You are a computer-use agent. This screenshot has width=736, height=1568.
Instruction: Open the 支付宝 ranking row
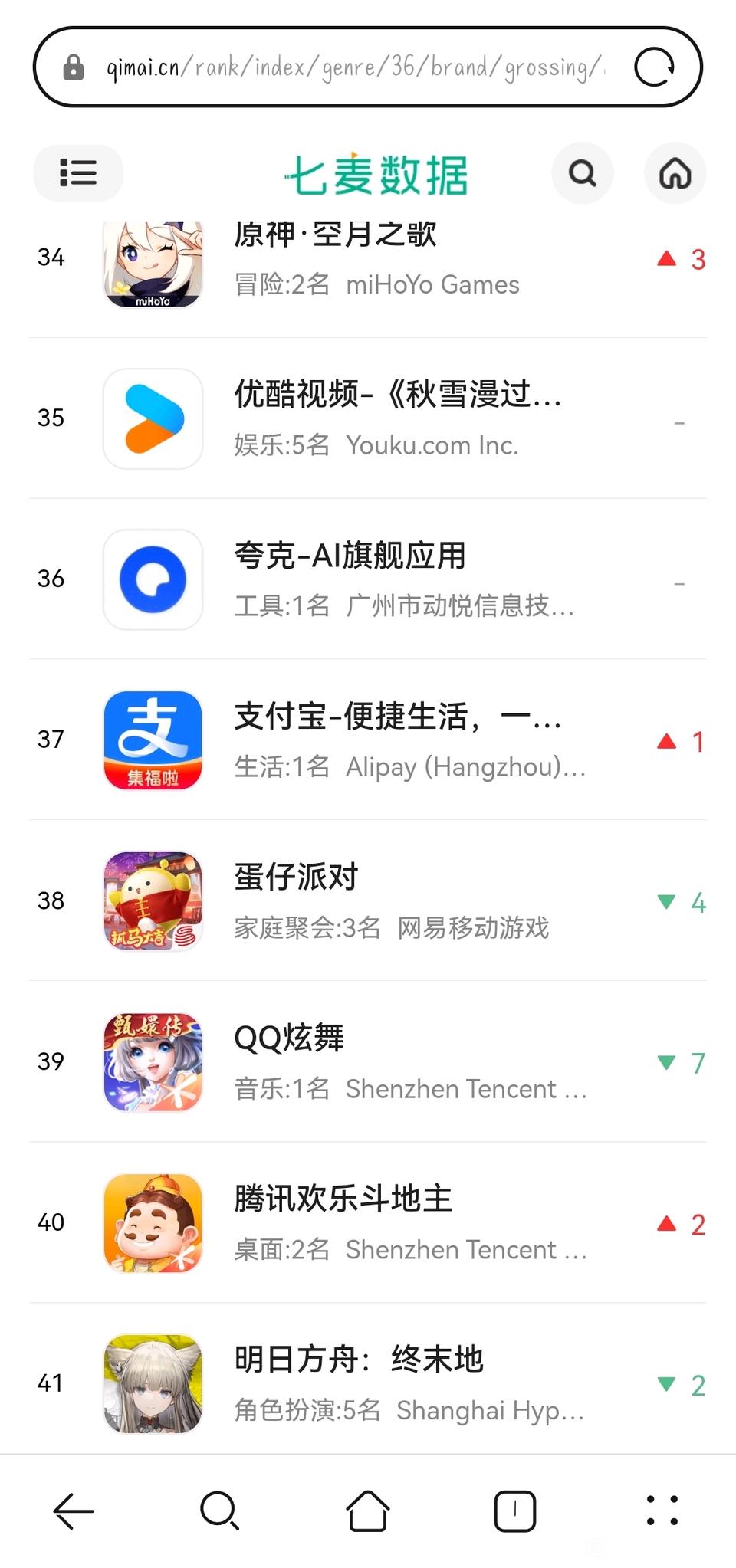tap(368, 740)
